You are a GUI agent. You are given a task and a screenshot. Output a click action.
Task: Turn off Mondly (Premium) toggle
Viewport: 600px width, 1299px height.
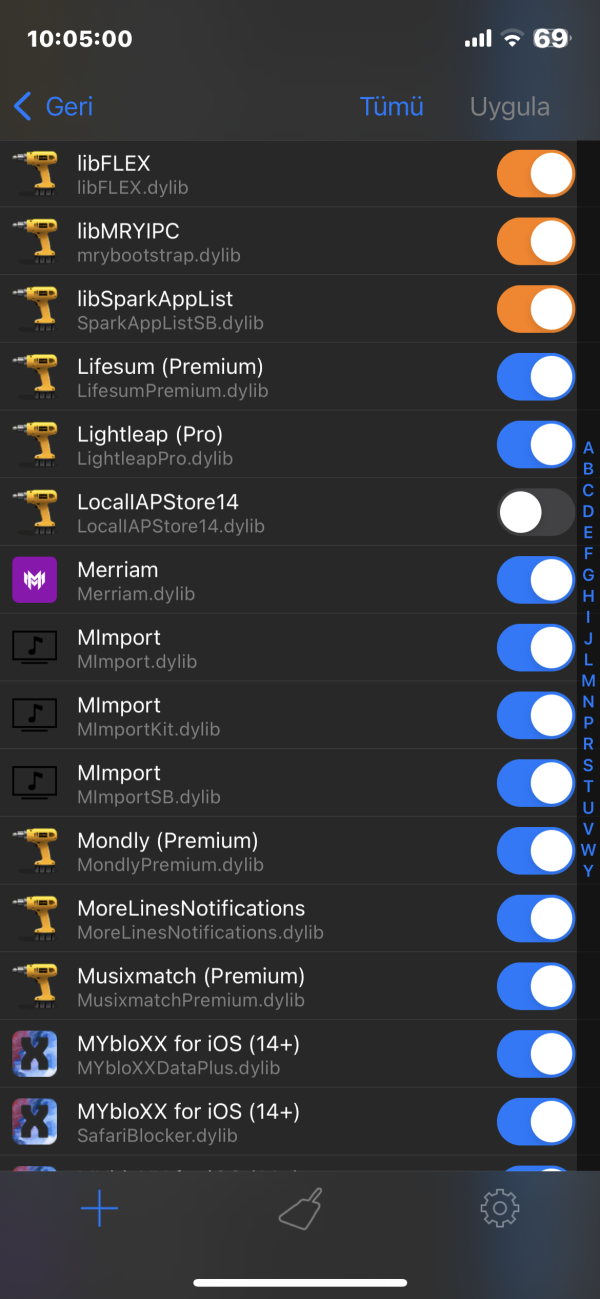535,852
